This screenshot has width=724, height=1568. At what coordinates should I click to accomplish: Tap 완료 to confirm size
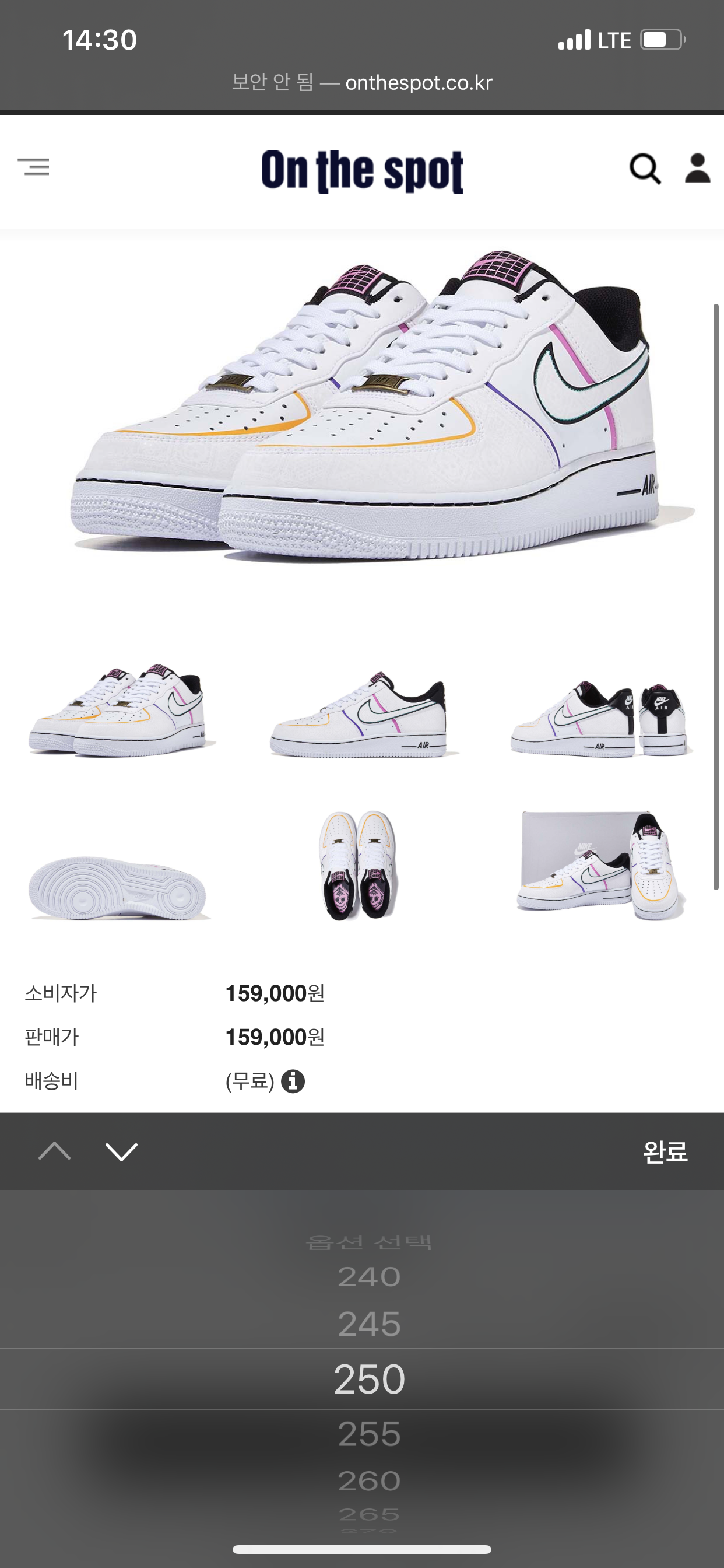tap(665, 1151)
